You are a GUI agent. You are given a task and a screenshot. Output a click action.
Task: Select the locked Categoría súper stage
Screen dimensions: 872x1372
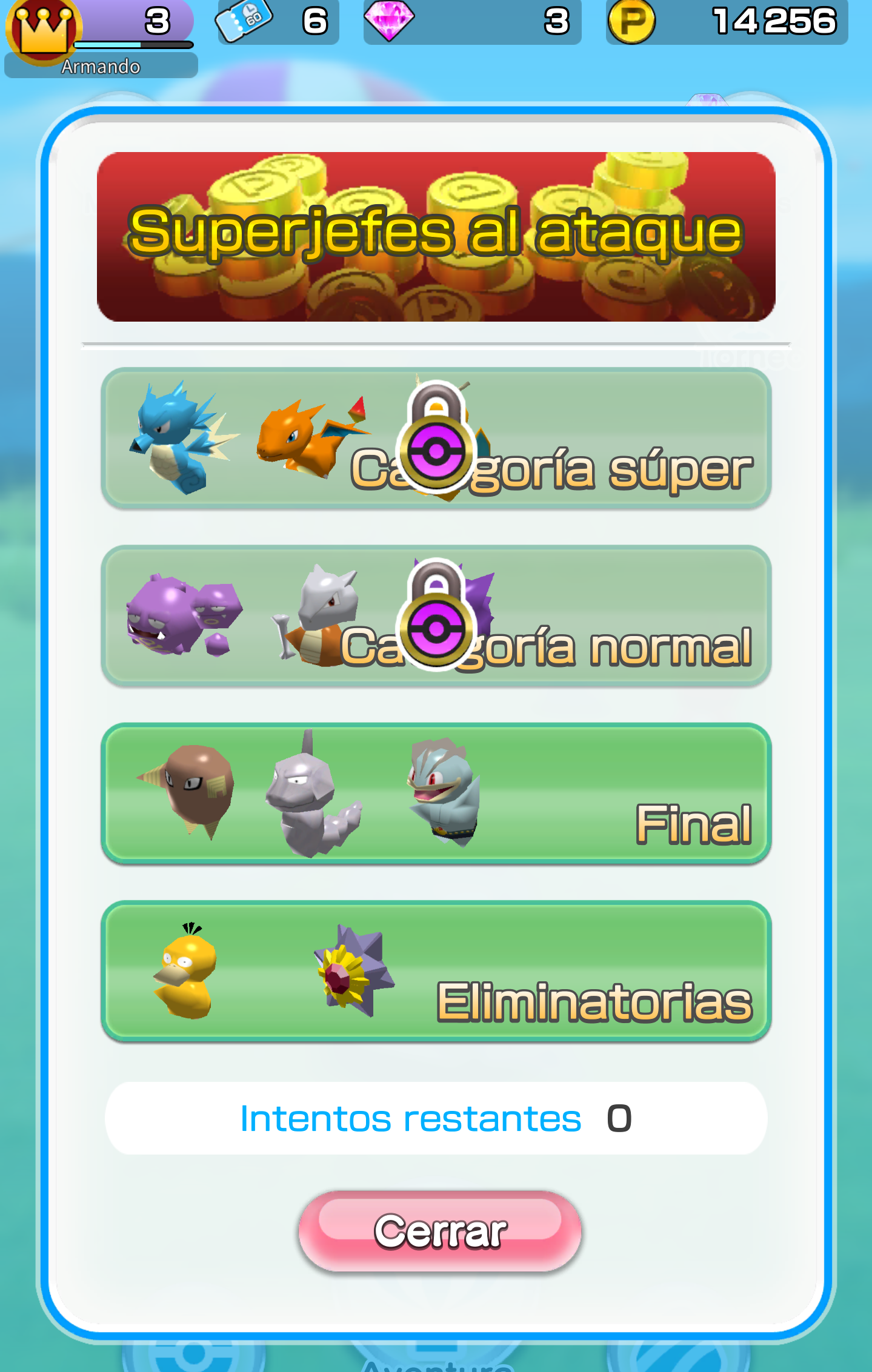(436, 438)
